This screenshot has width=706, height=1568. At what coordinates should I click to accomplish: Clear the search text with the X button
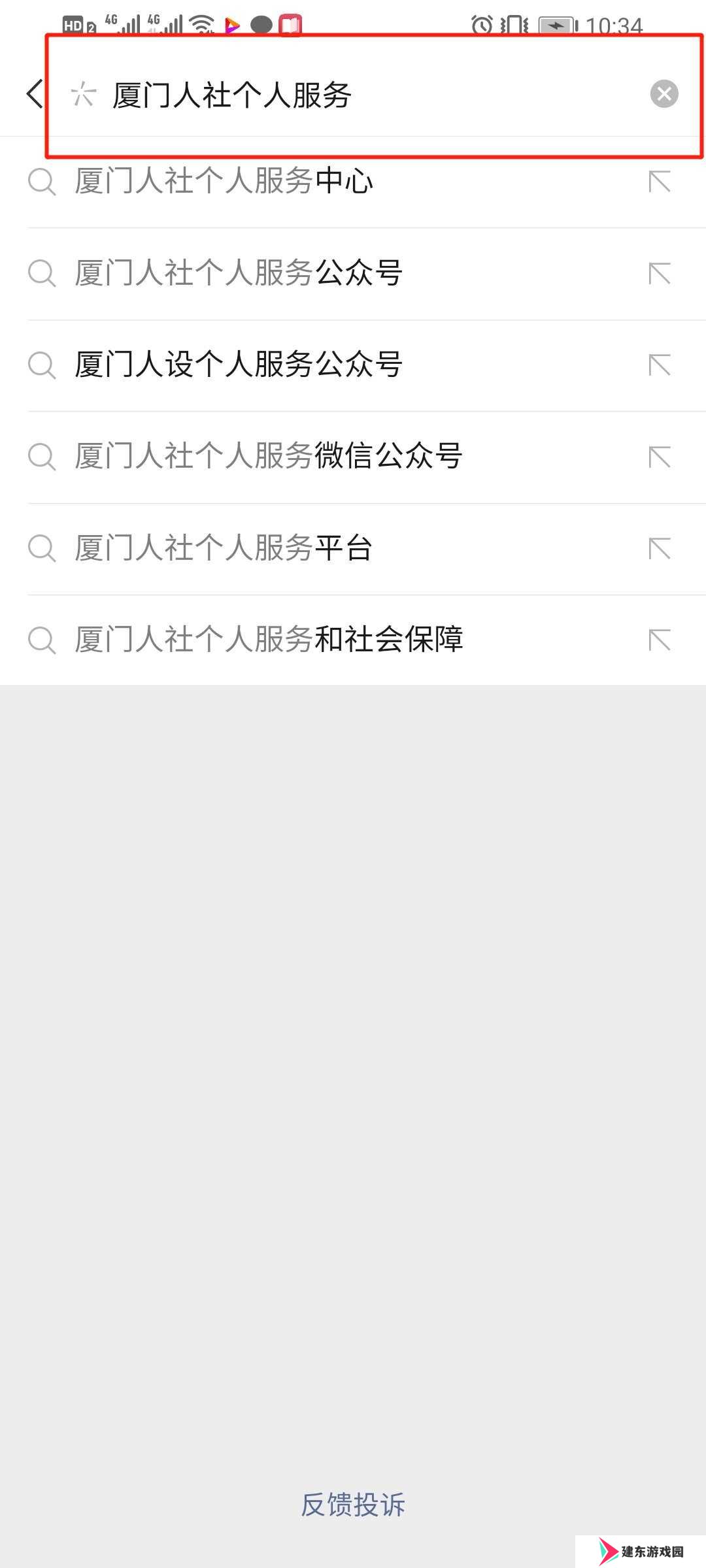664,94
